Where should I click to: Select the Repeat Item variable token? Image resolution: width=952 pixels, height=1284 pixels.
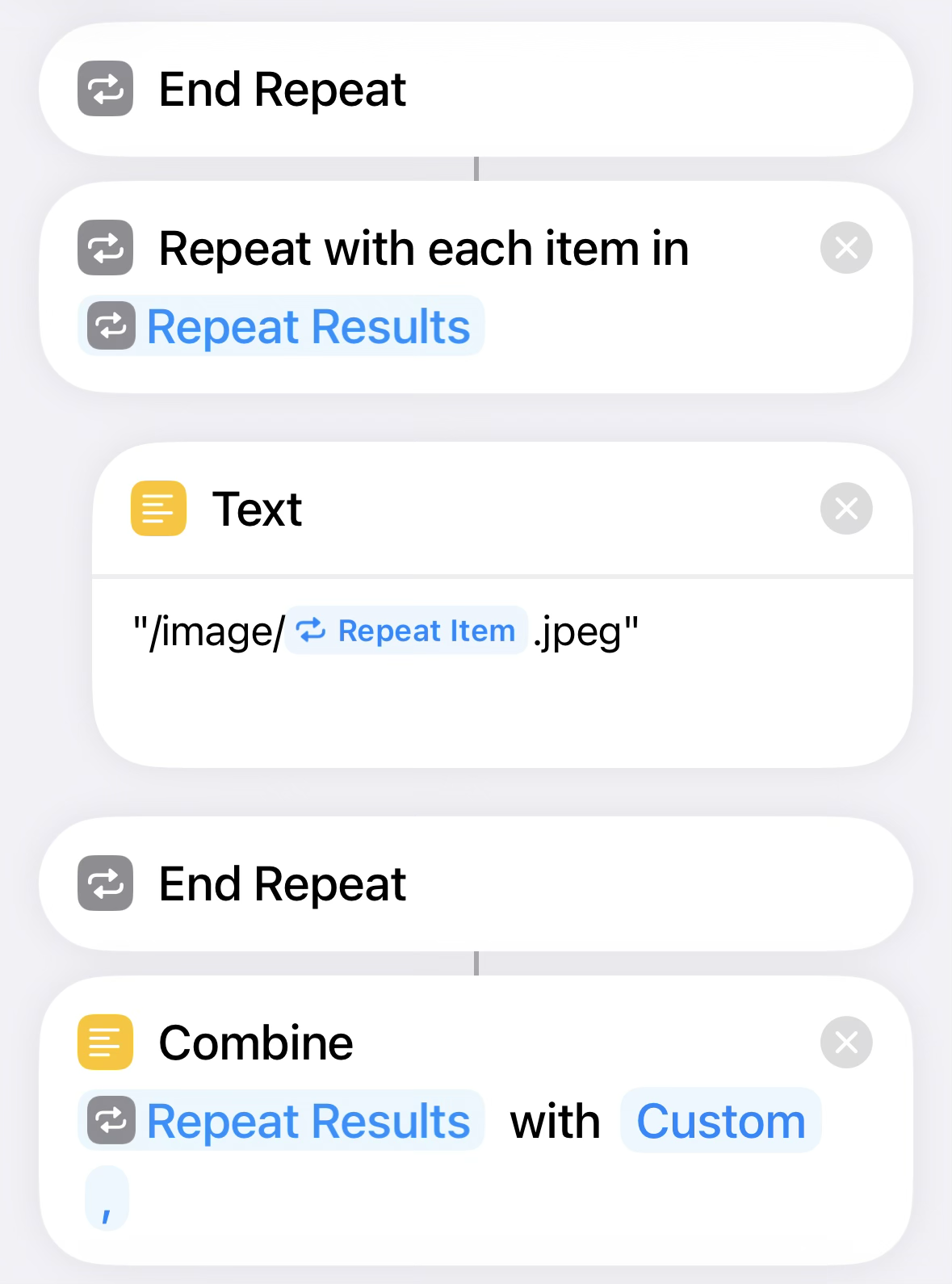pos(406,631)
